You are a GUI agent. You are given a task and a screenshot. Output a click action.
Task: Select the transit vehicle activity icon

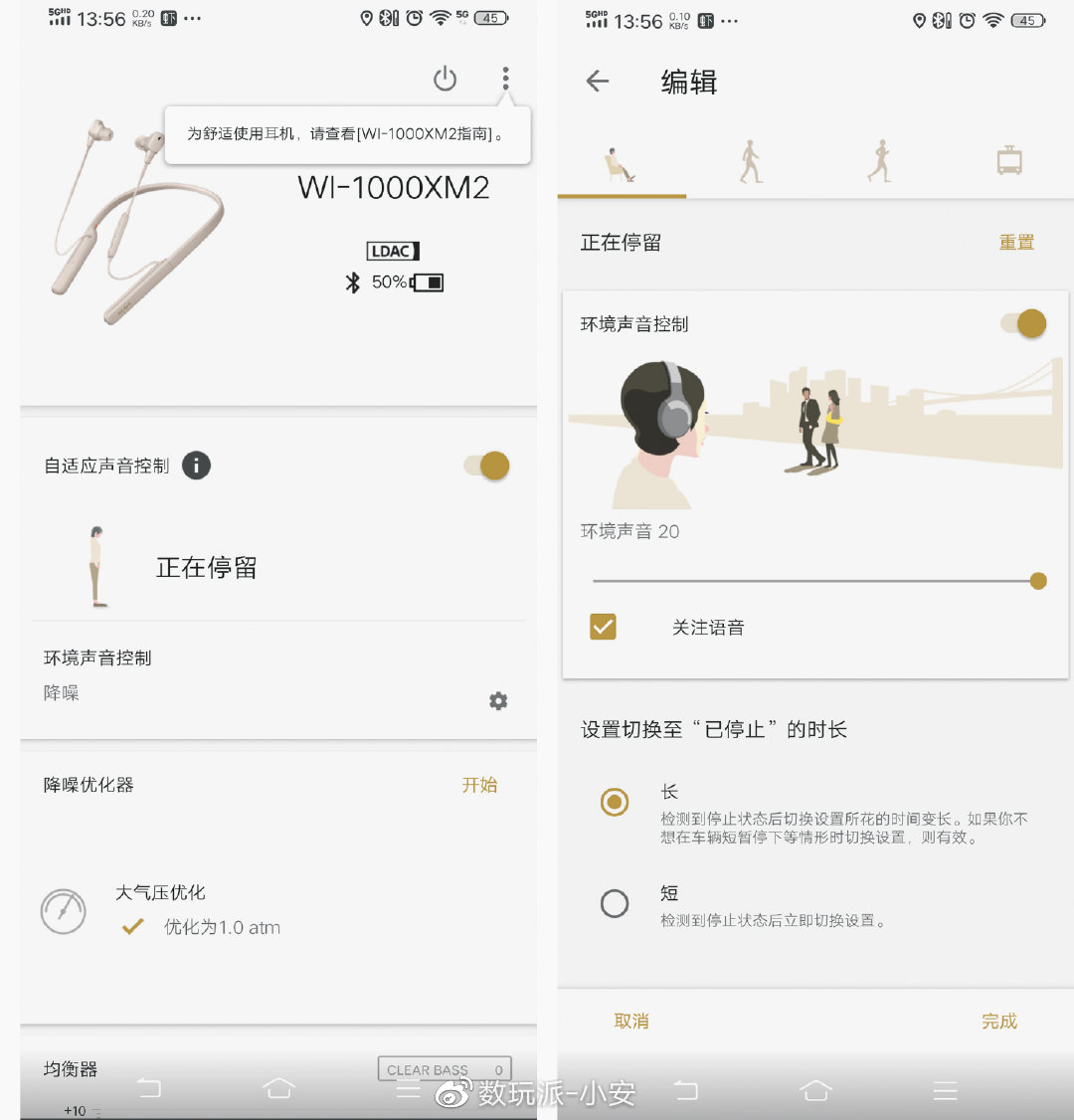click(1008, 159)
